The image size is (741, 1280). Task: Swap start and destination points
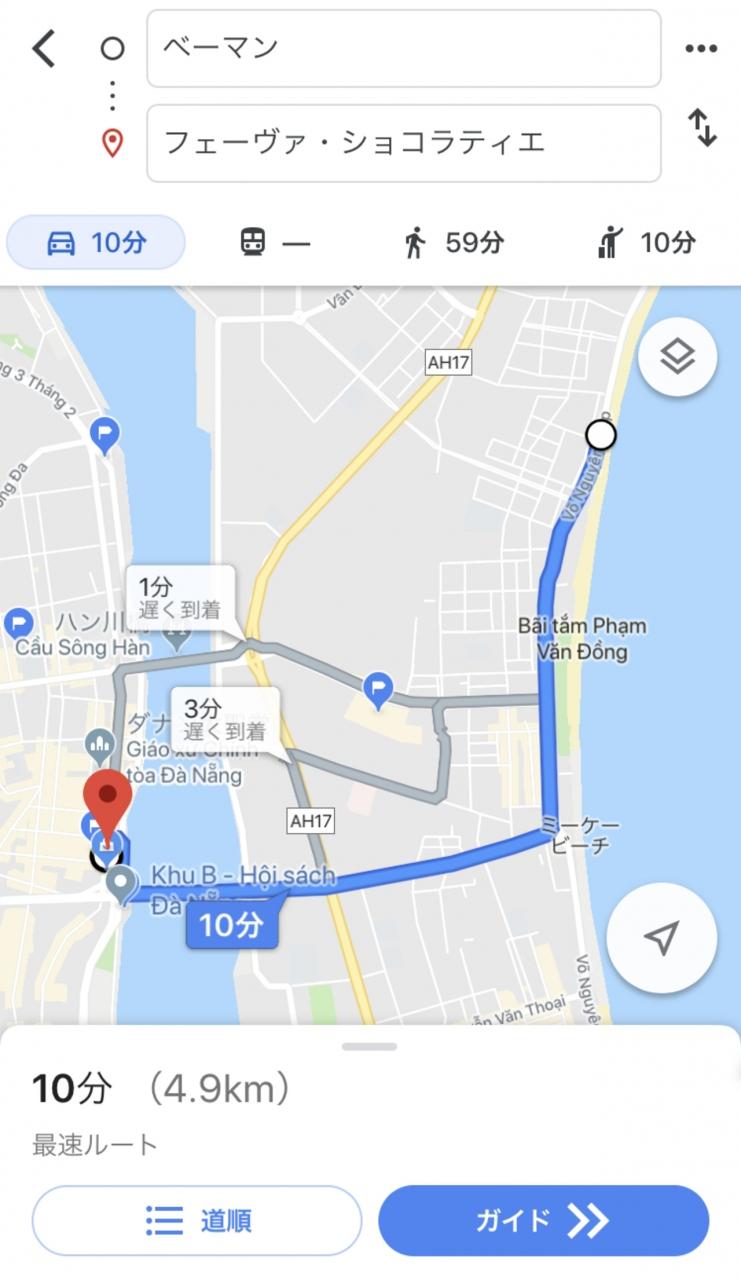703,129
